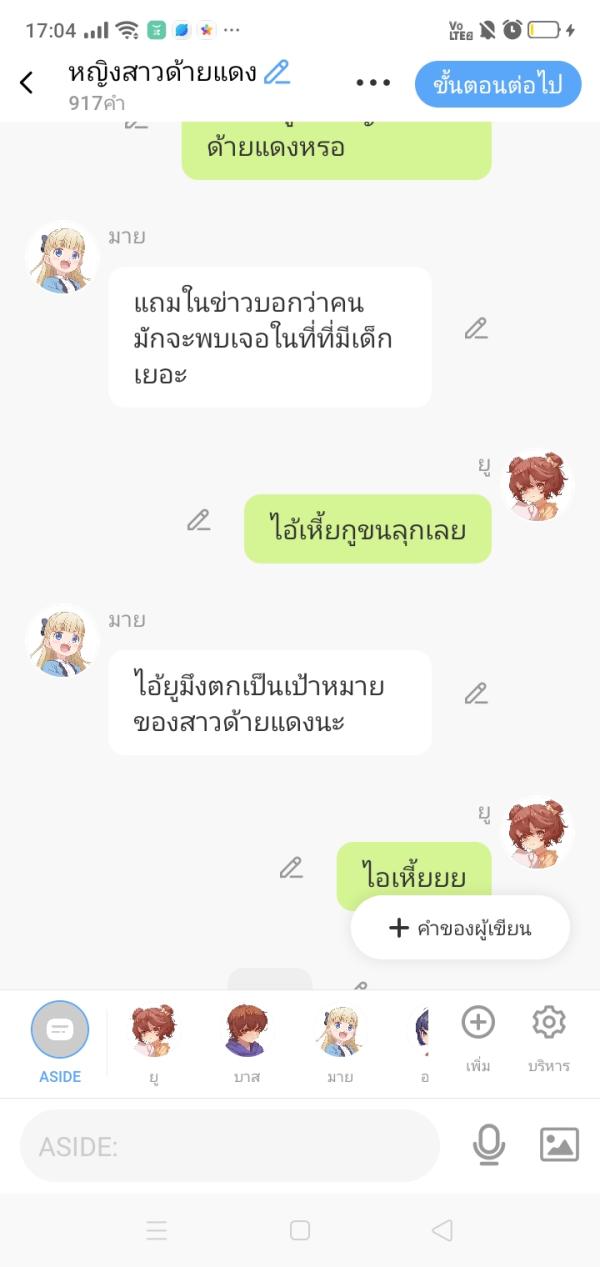The width and height of the screenshot is (600, 1267).
Task: Open the three-dot overflow menu
Action: [x=373, y=83]
